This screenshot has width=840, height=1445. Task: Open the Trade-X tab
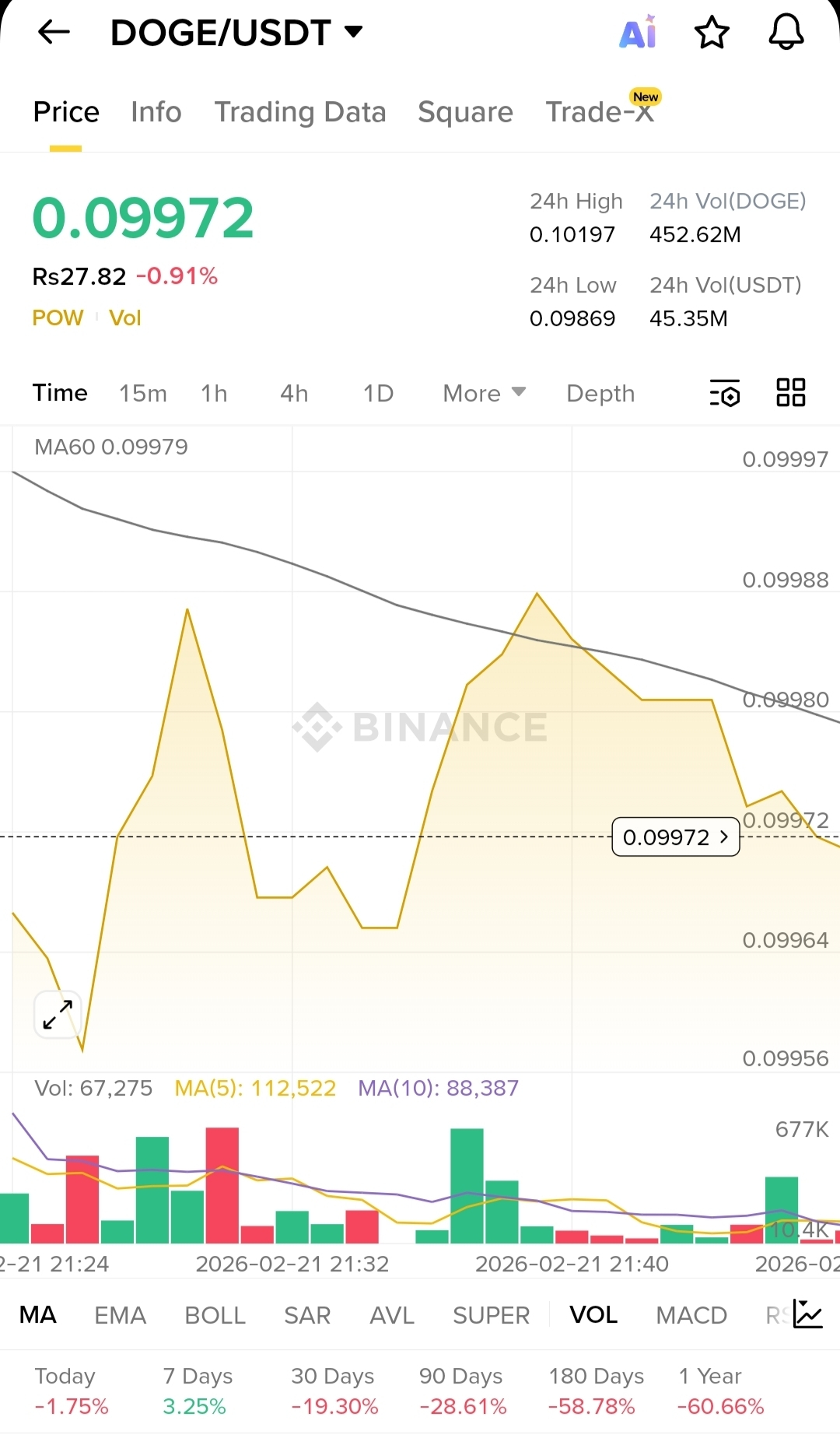click(599, 112)
